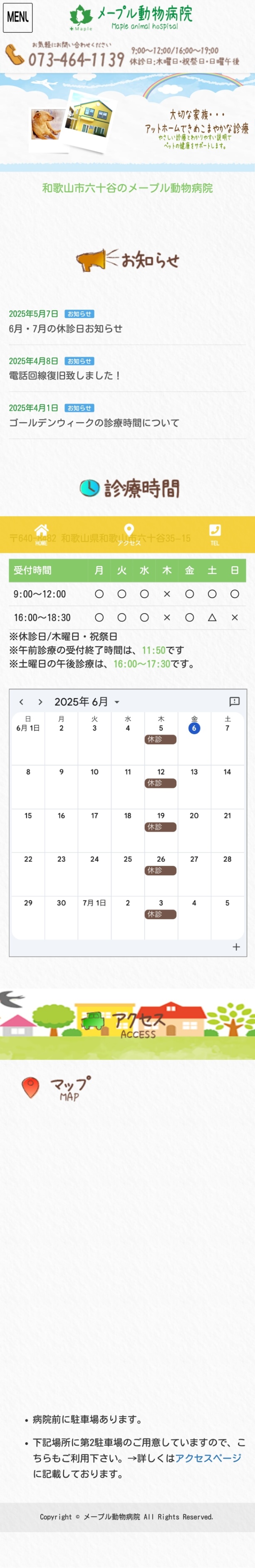Go to the next calendar month

pyautogui.click(x=40, y=701)
